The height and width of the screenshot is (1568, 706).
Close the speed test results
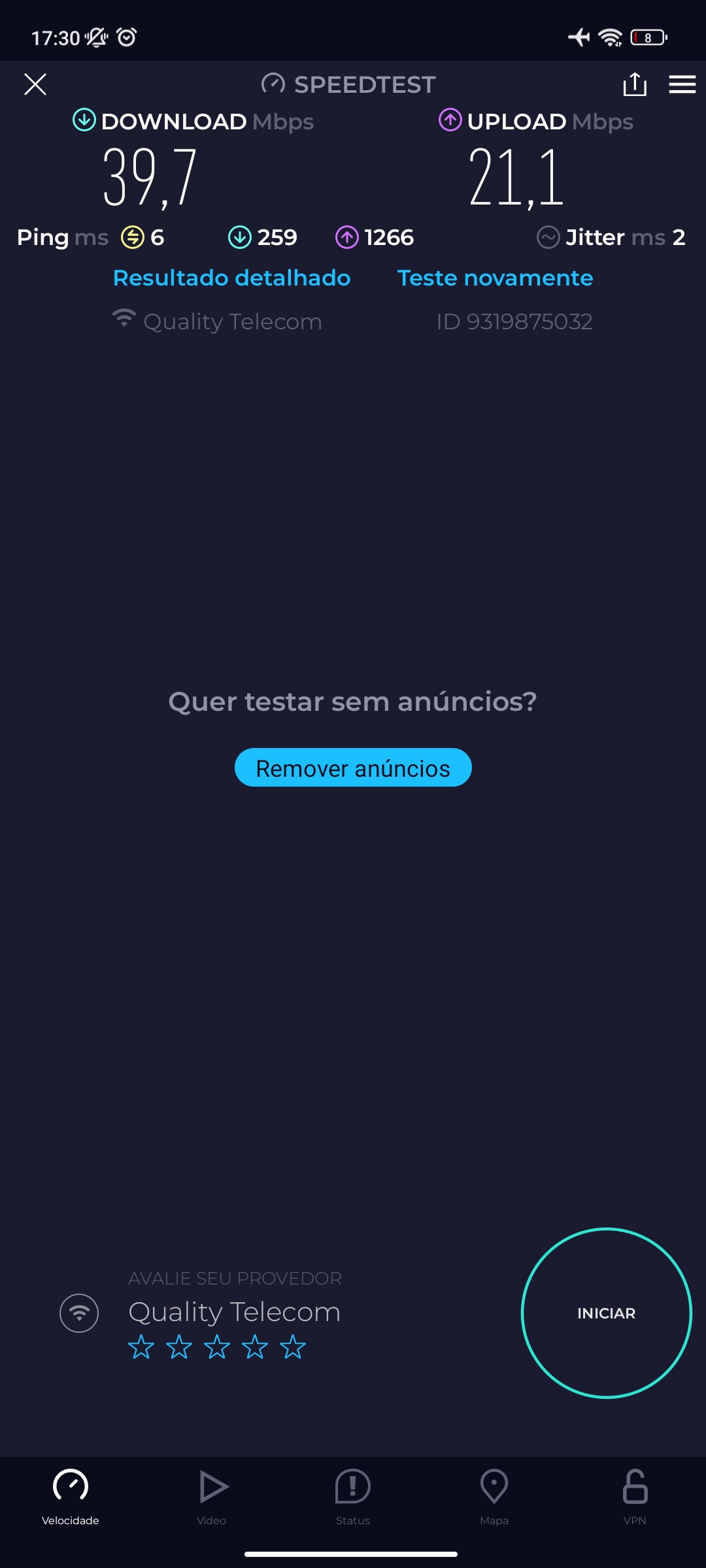[x=35, y=84]
